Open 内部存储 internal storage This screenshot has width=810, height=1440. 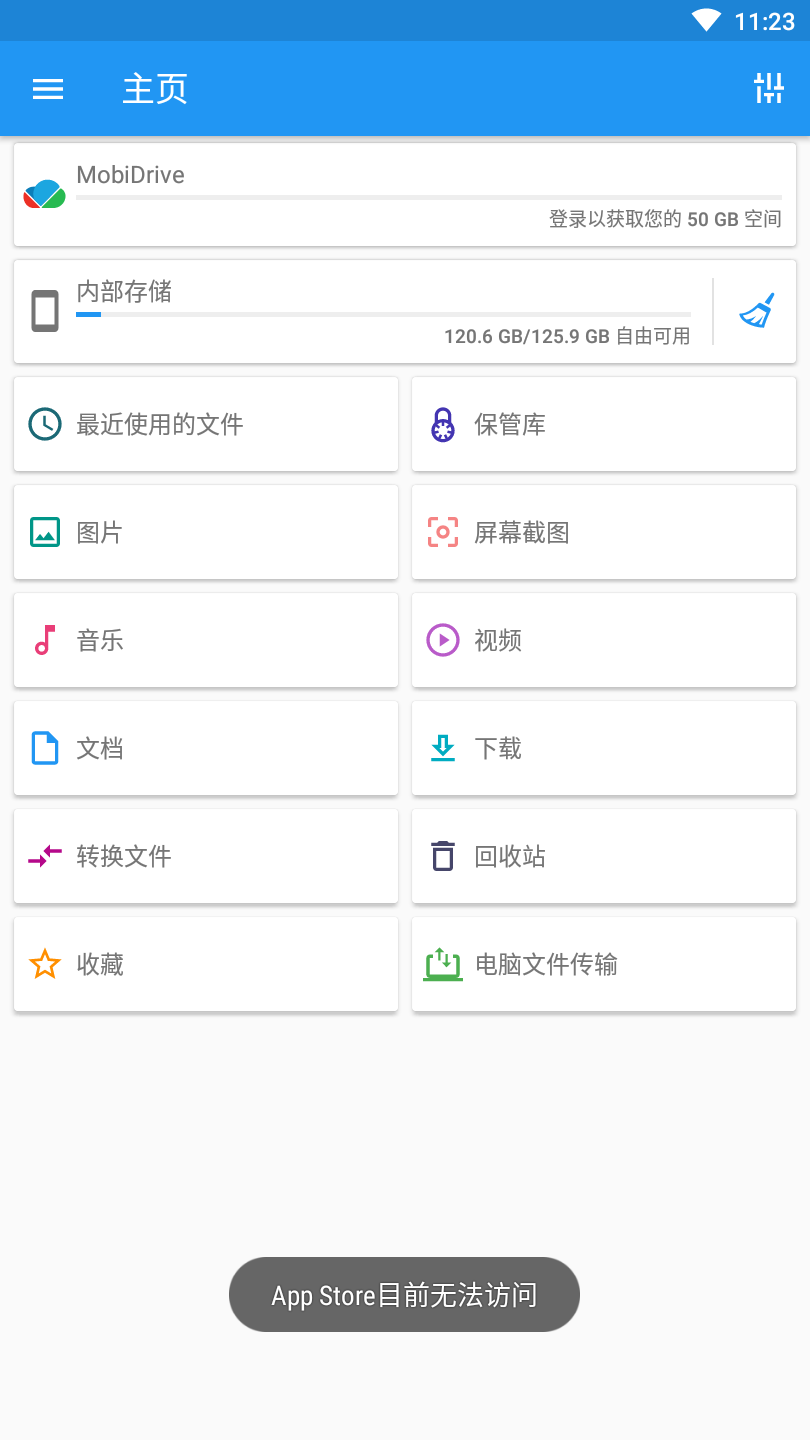click(x=360, y=312)
